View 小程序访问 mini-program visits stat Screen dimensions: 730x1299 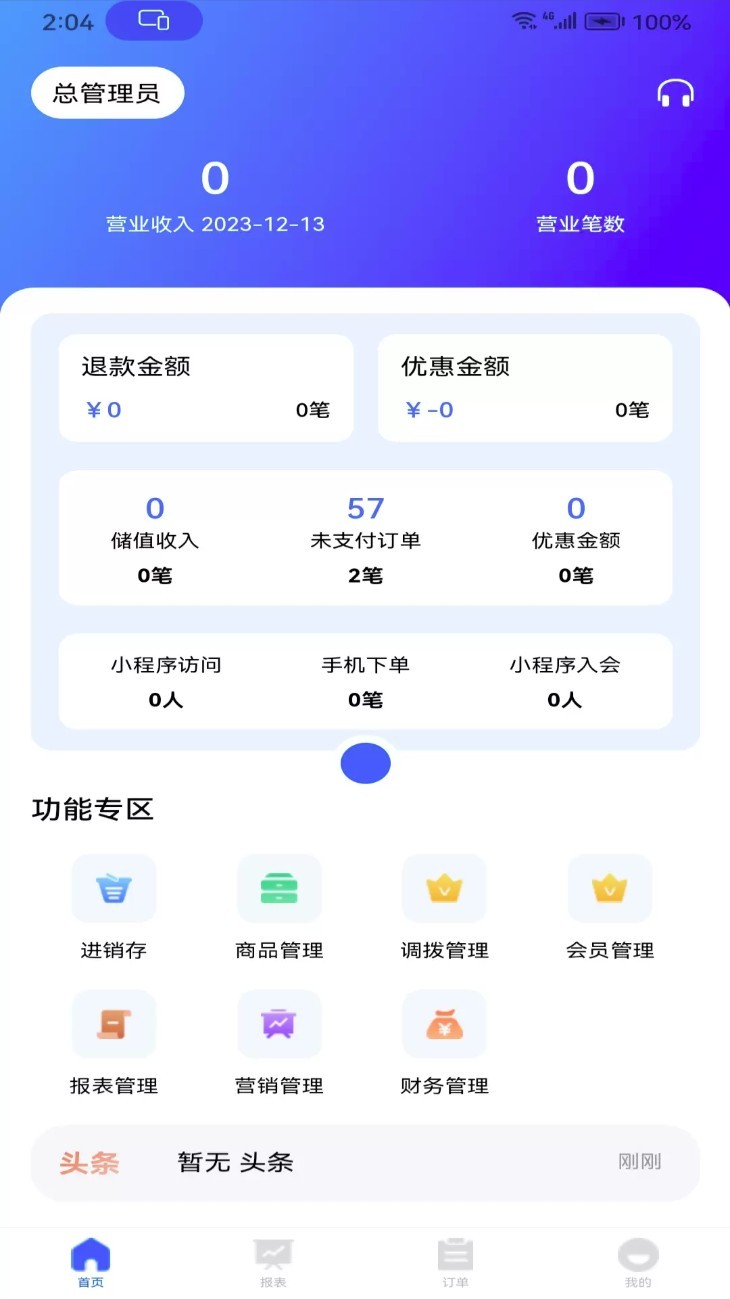point(165,681)
